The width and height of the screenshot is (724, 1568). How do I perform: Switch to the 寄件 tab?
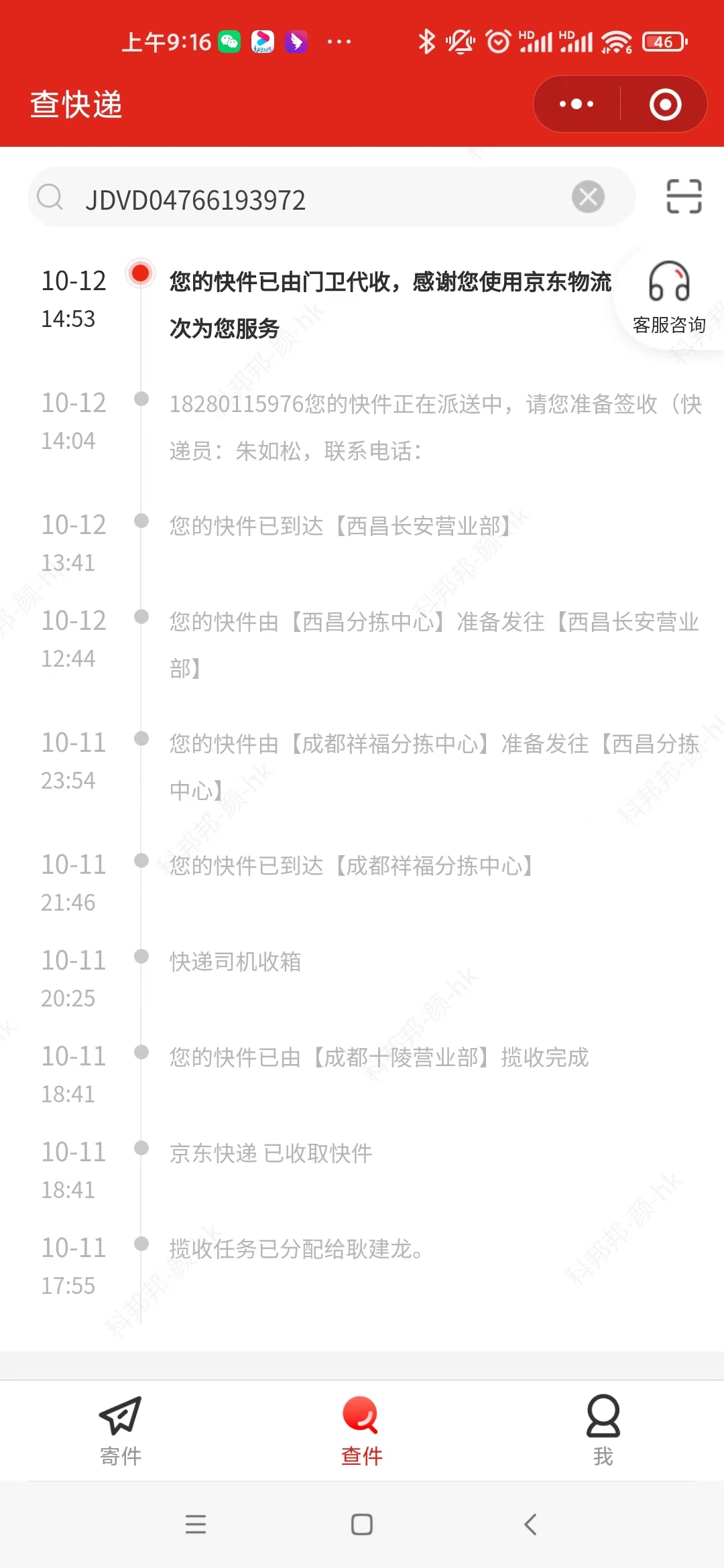121,1430
